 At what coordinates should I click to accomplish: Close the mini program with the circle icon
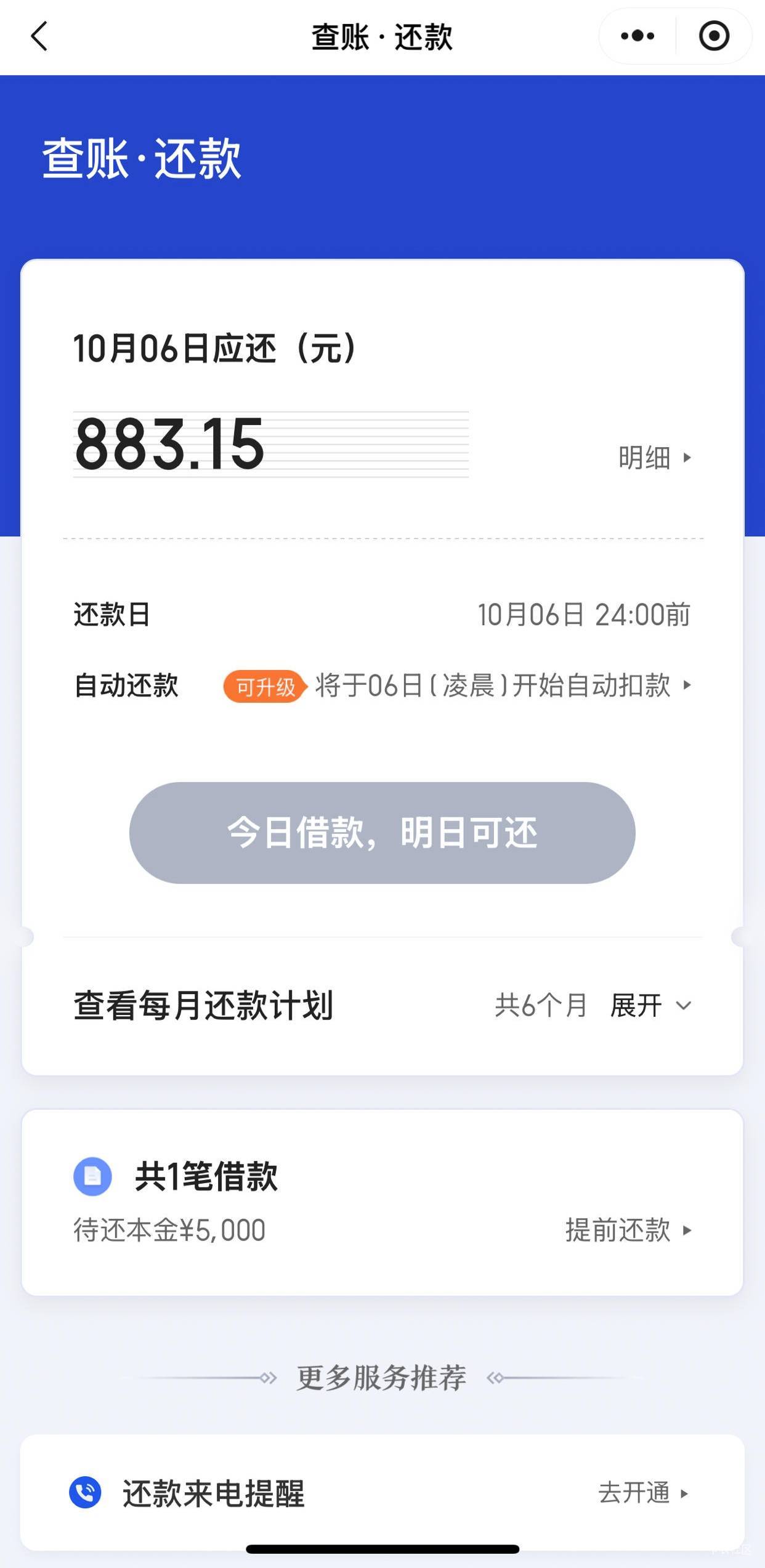(714, 36)
